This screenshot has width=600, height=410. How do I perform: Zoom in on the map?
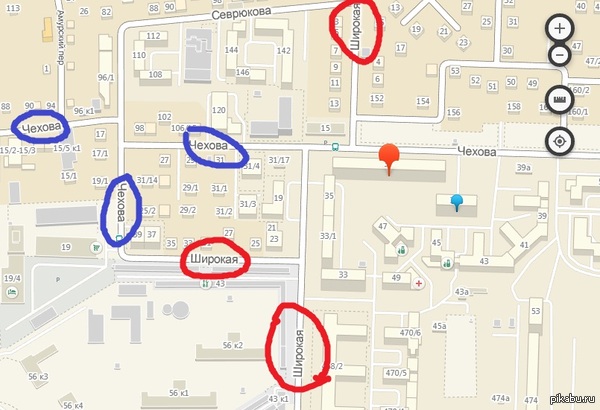(560, 28)
